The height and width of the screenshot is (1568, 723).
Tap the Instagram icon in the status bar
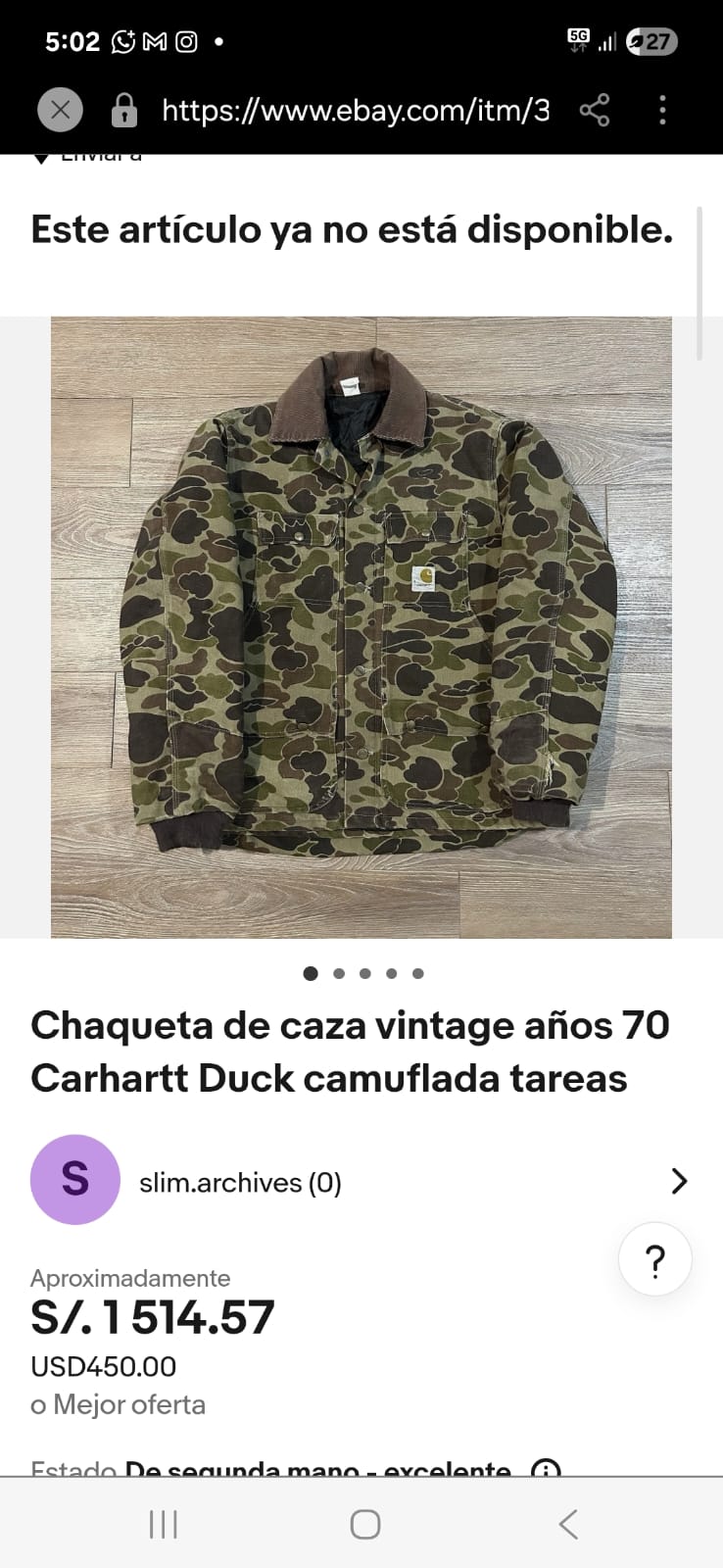click(185, 41)
